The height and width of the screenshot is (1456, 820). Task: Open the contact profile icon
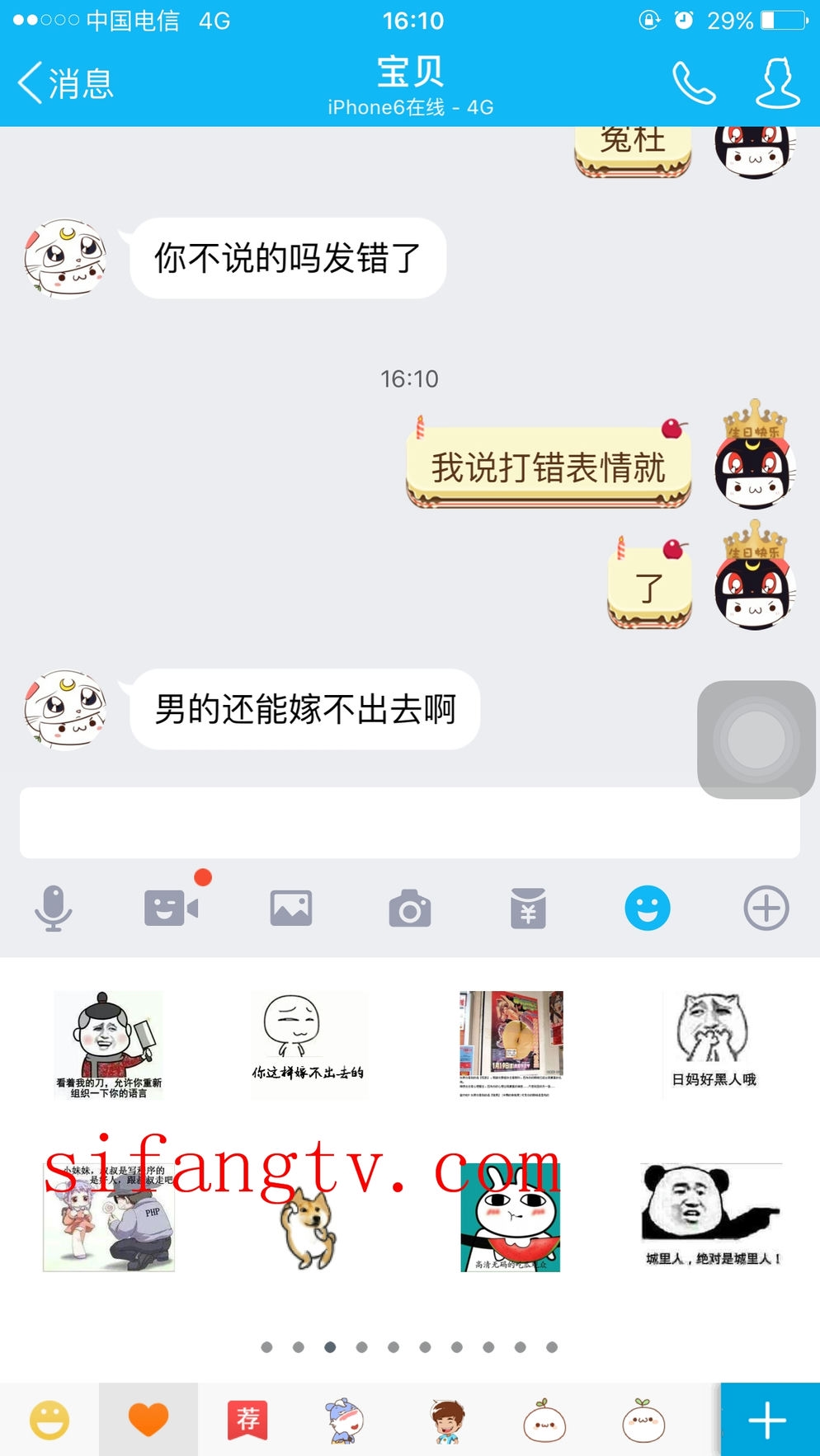(x=777, y=83)
